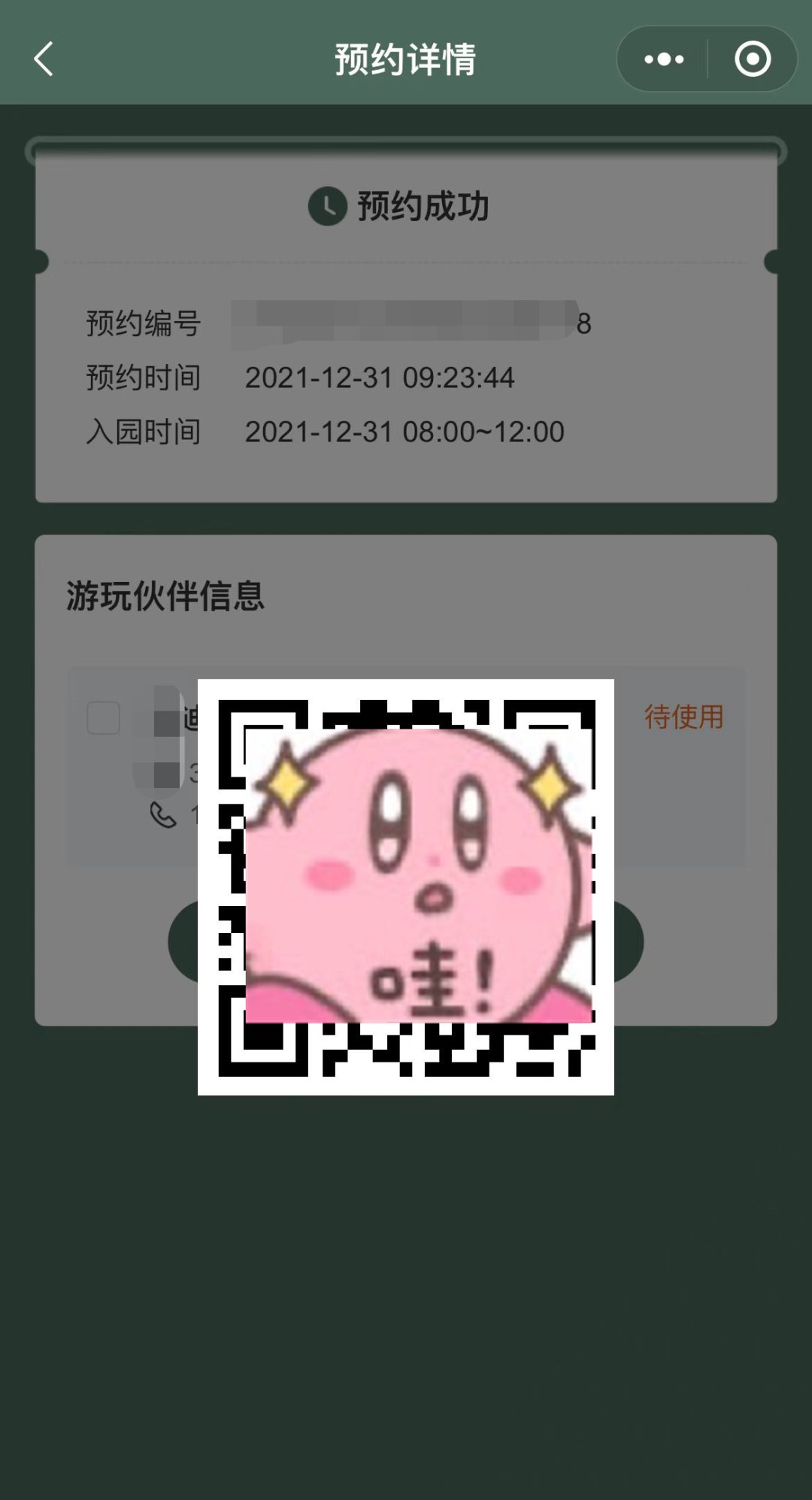Screen dimensions: 812x1500
Task: Open the mini program's three-dot menu
Action: point(664,59)
